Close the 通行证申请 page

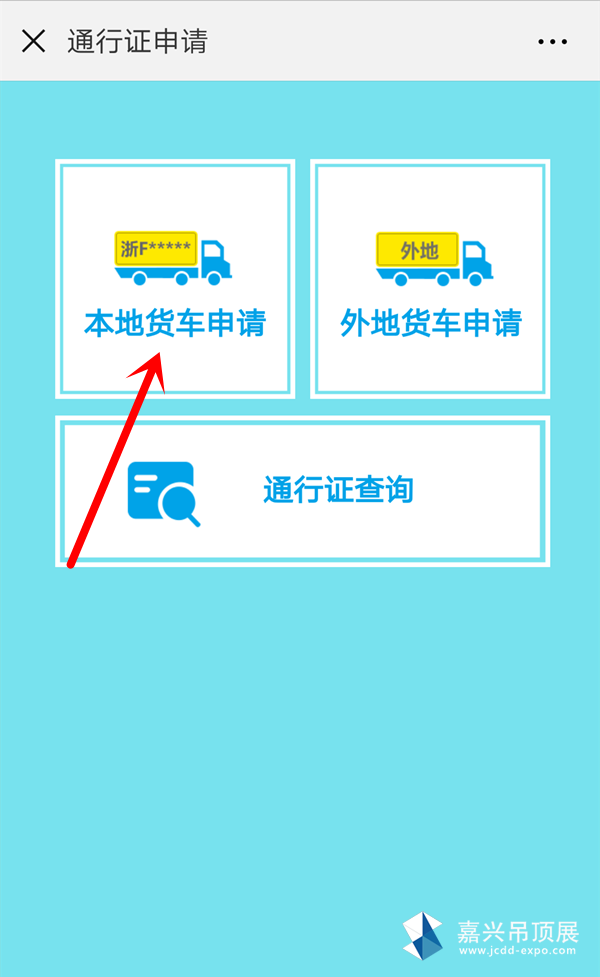[34, 41]
